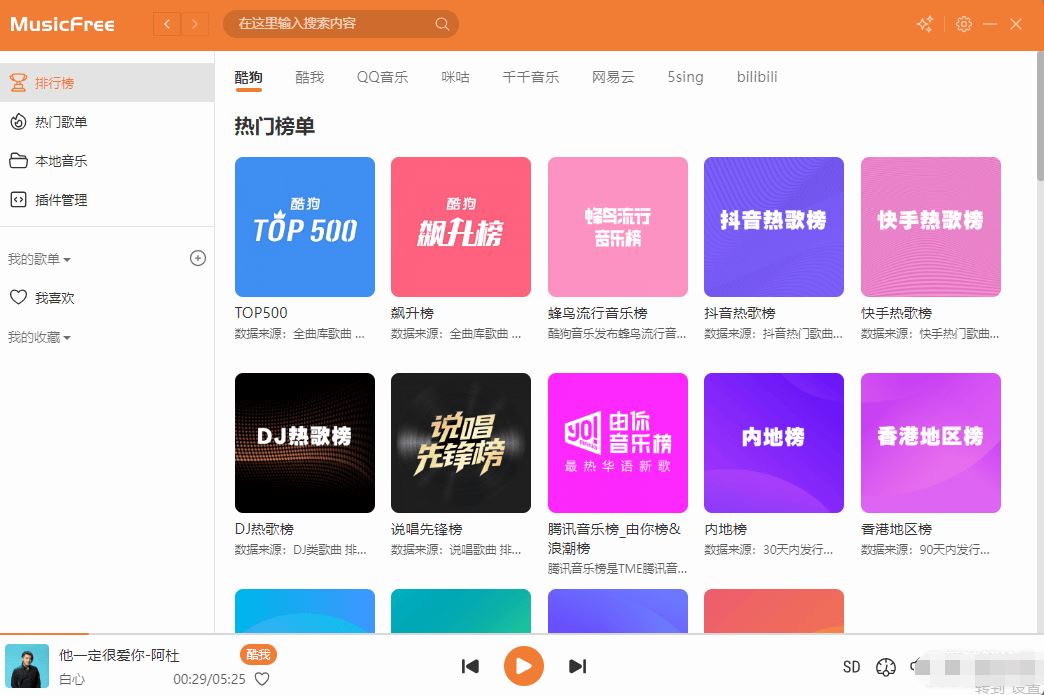
Task: Go to the previous track
Action: pyautogui.click(x=470, y=666)
